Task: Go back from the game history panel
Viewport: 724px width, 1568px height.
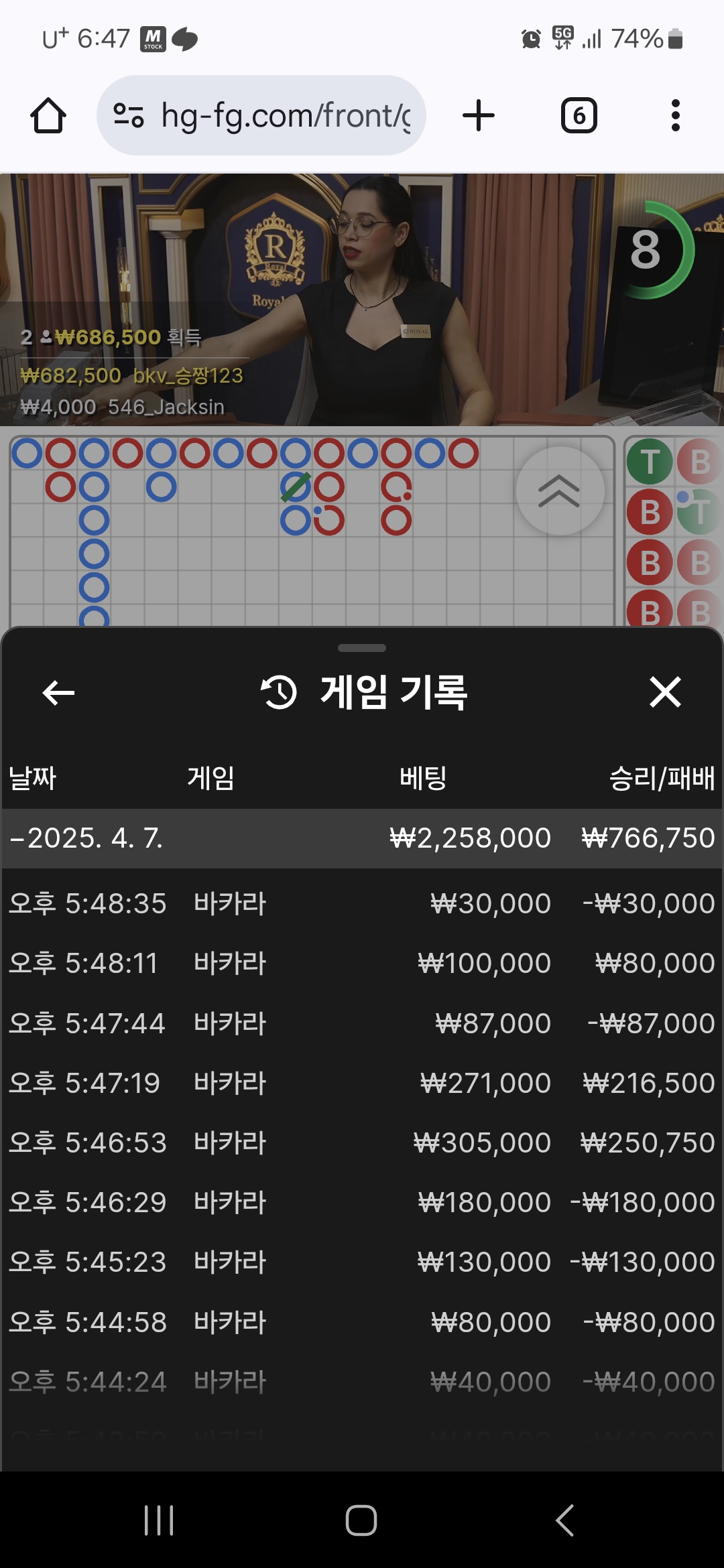Action: pyautogui.click(x=58, y=692)
